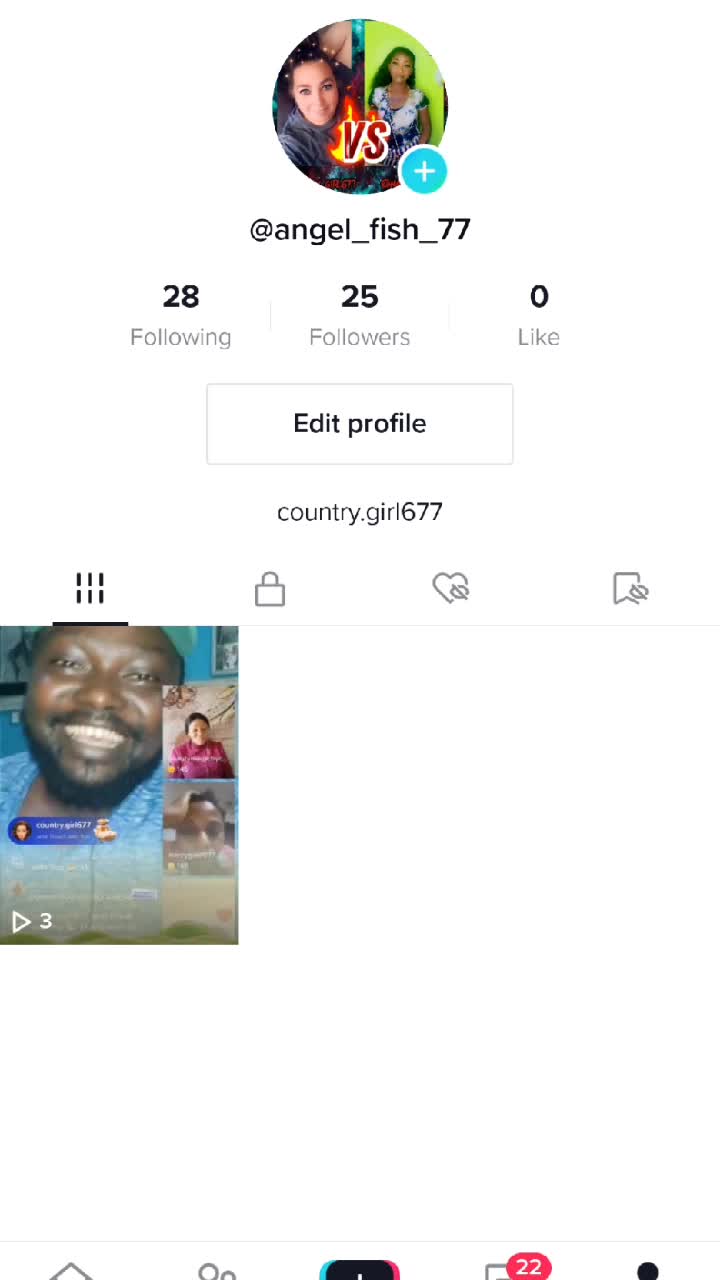Open the inbox with 22 notifications
Image resolution: width=720 pixels, height=1280 pixels.
point(504,1270)
